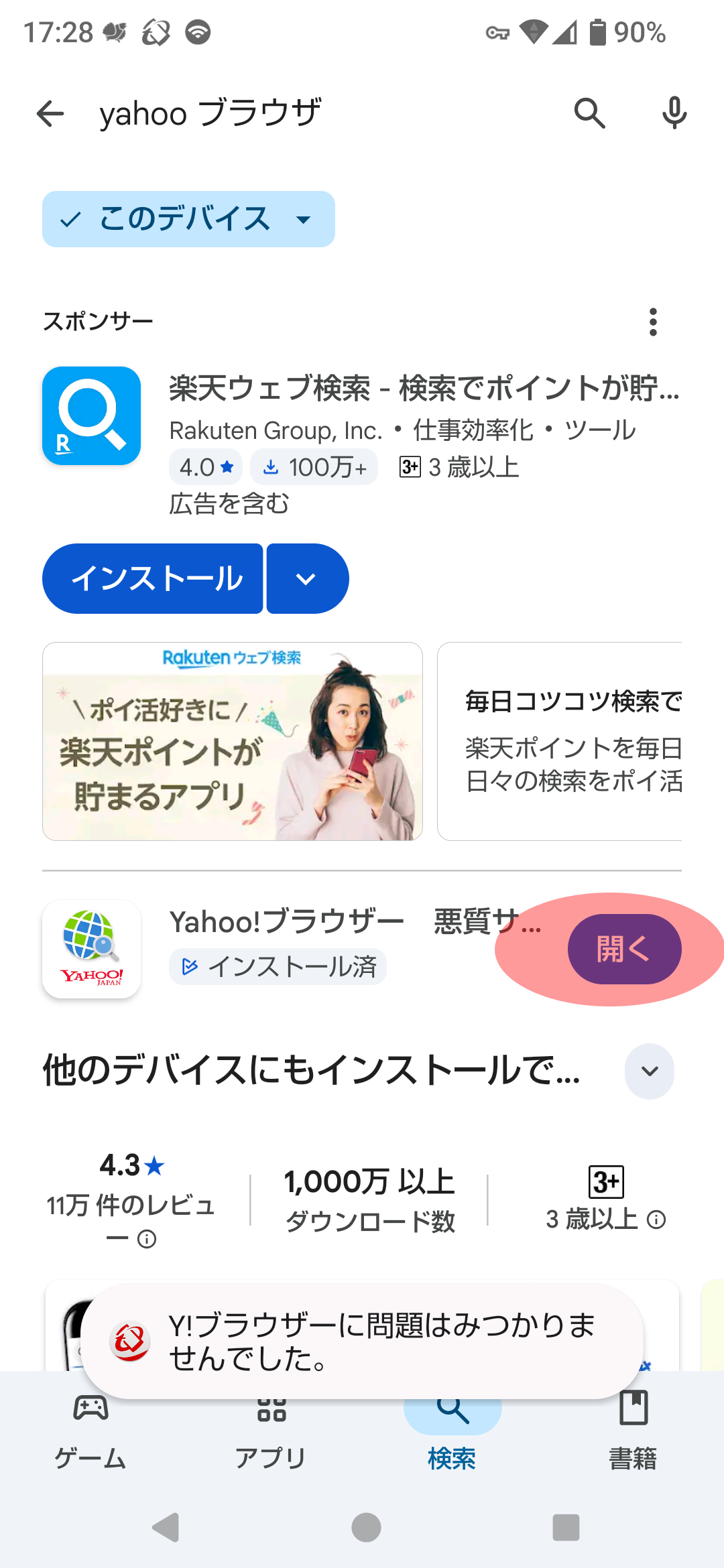Show review count info icon
The height and width of the screenshot is (1568, 724).
coord(147,1240)
